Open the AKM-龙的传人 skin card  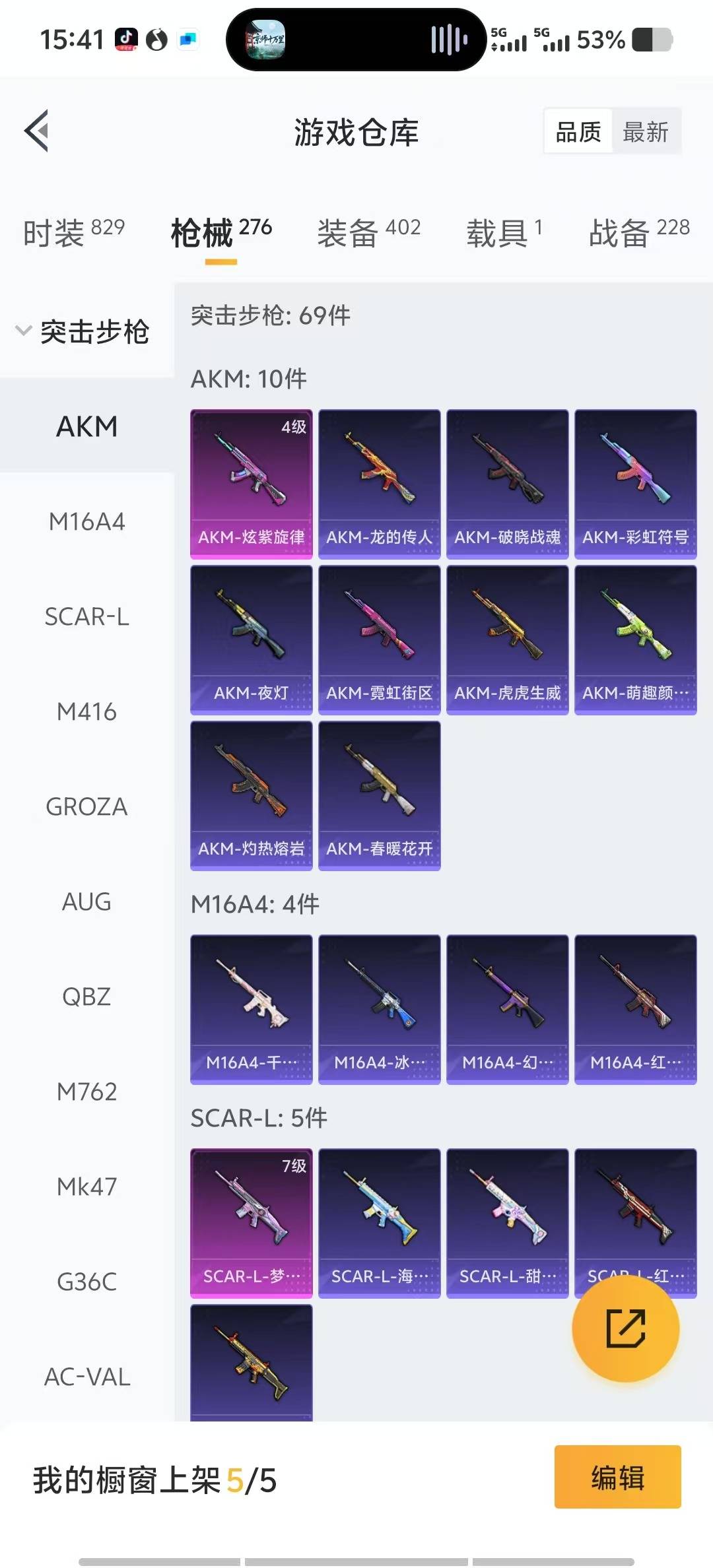[x=379, y=484]
